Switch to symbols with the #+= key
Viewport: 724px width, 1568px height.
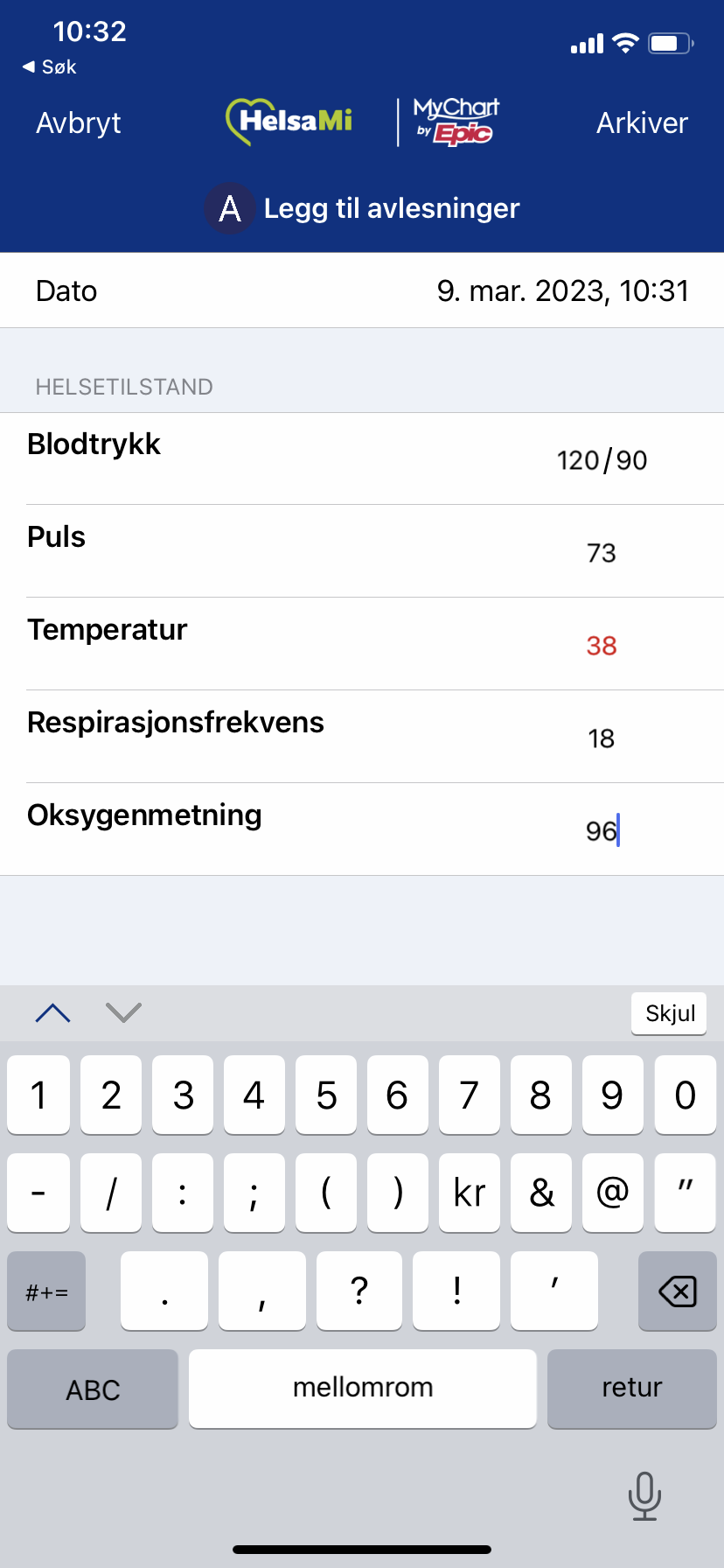pos(45,1291)
